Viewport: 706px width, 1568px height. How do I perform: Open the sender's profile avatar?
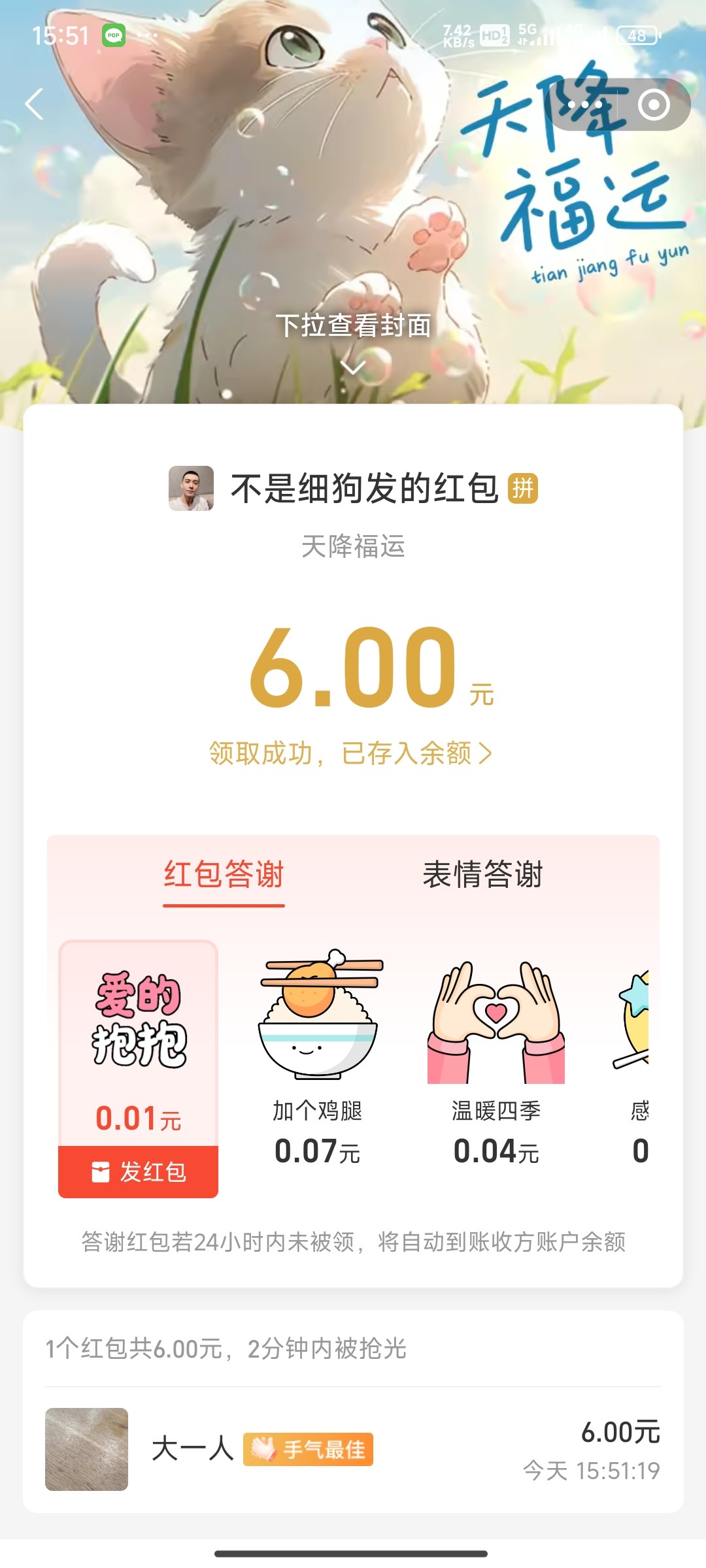click(191, 488)
